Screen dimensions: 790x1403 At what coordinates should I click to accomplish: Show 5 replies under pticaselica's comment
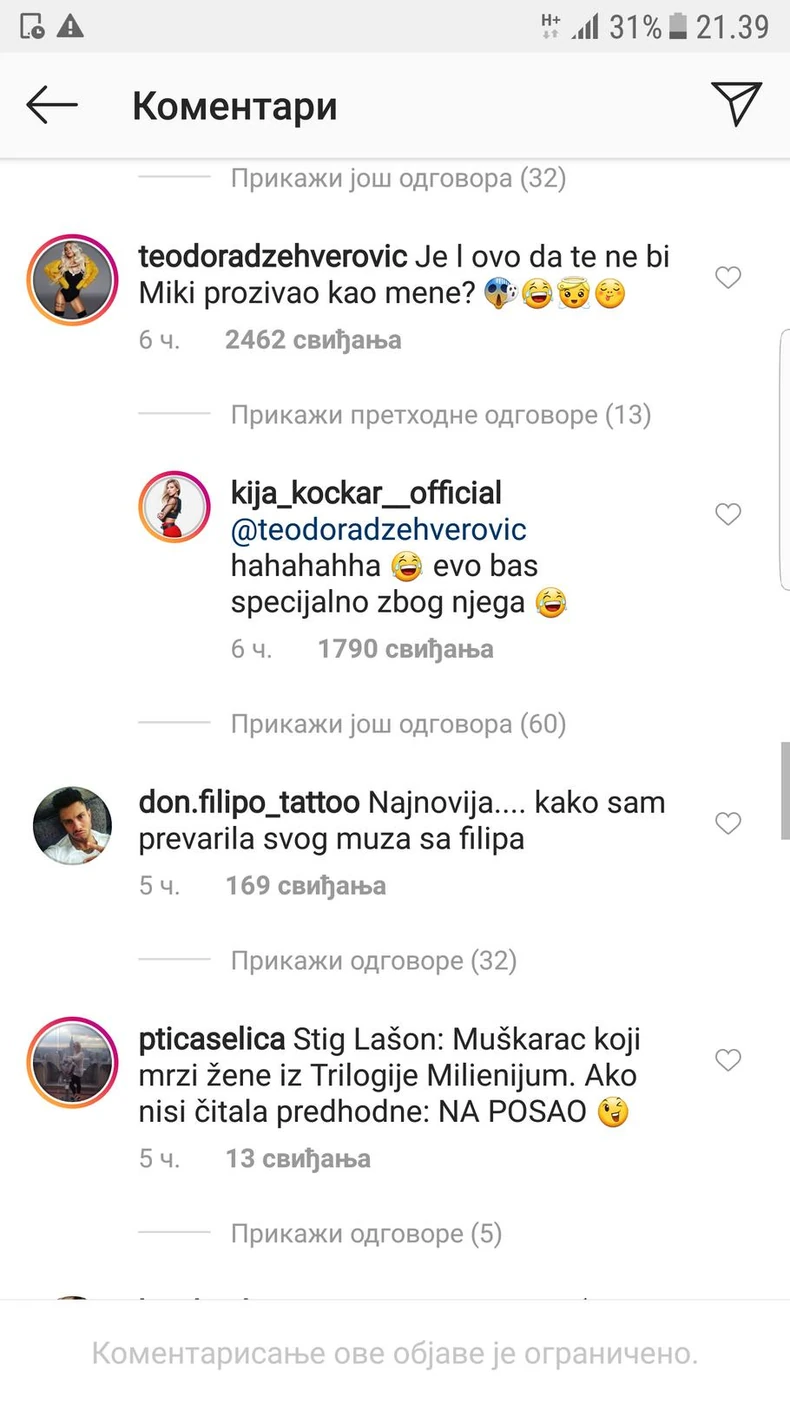click(x=366, y=1234)
